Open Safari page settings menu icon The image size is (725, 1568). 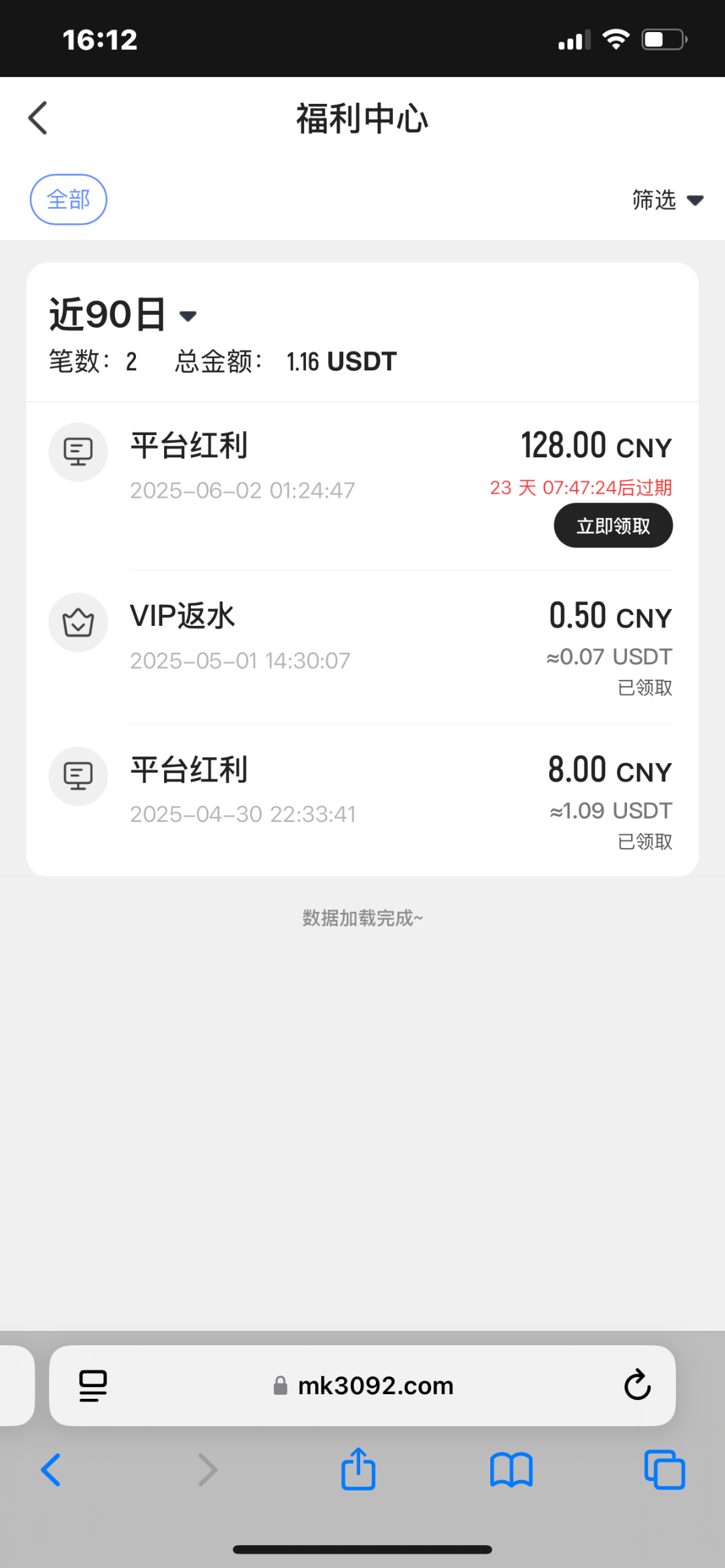(x=93, y=1386)
